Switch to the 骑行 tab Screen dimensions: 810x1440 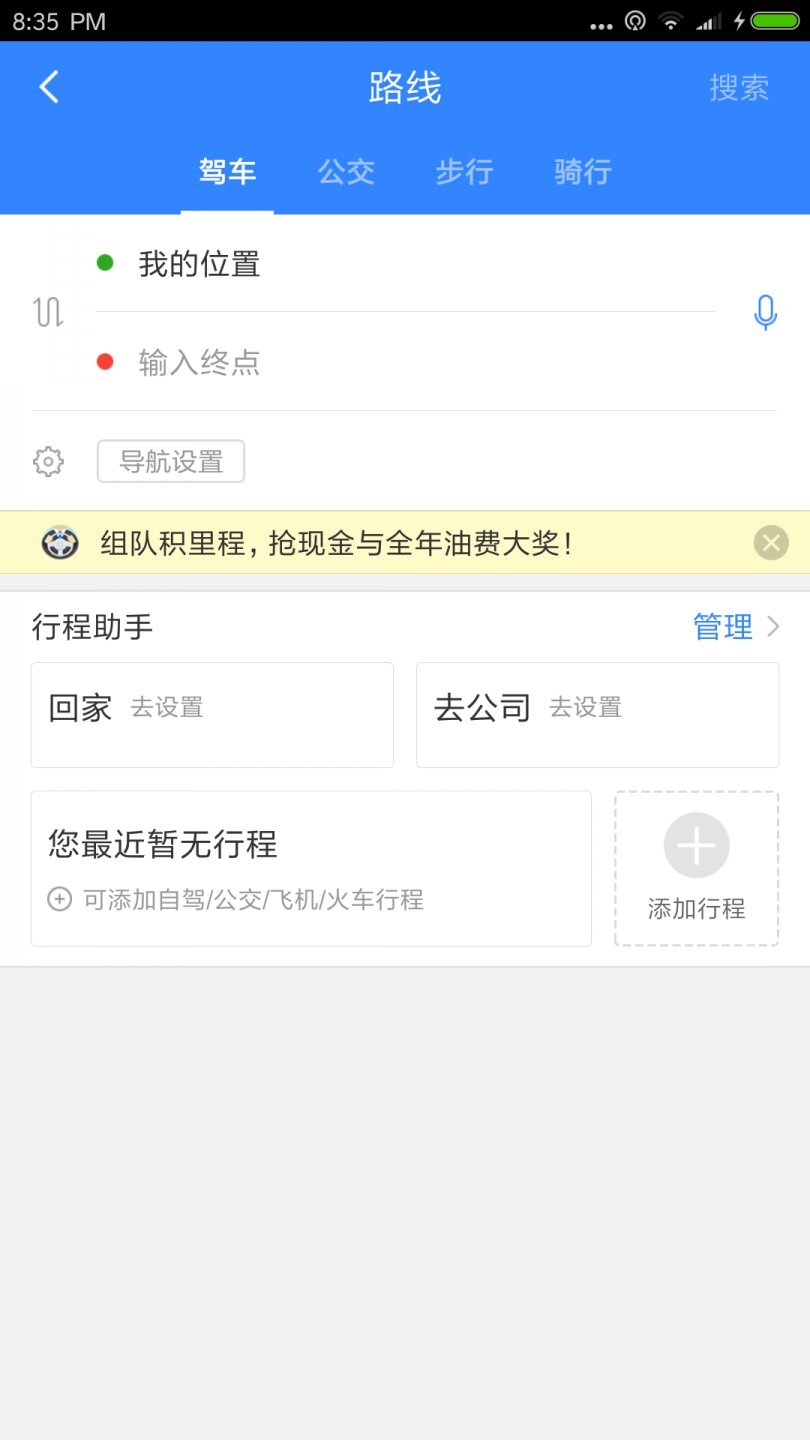580,172
